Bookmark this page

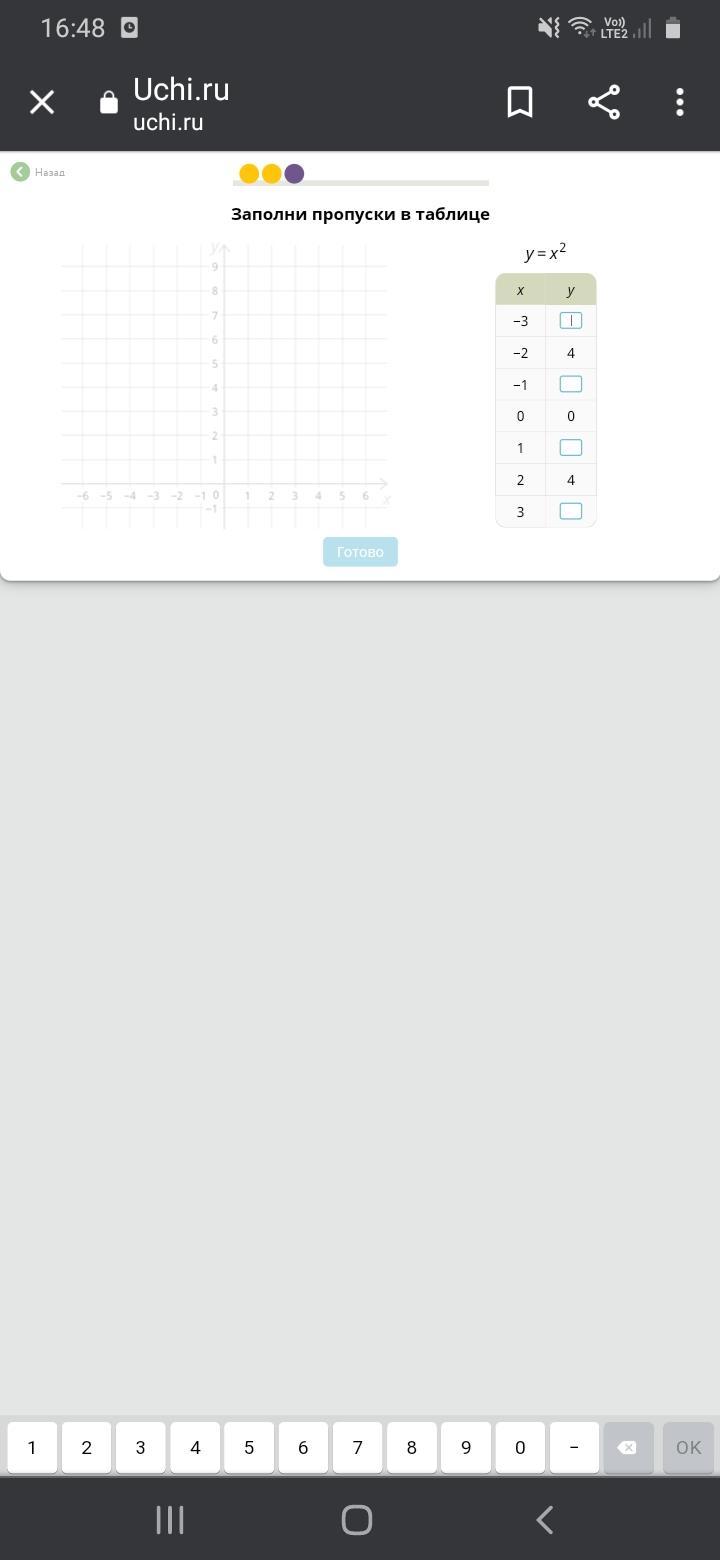(x=520, y=102)
